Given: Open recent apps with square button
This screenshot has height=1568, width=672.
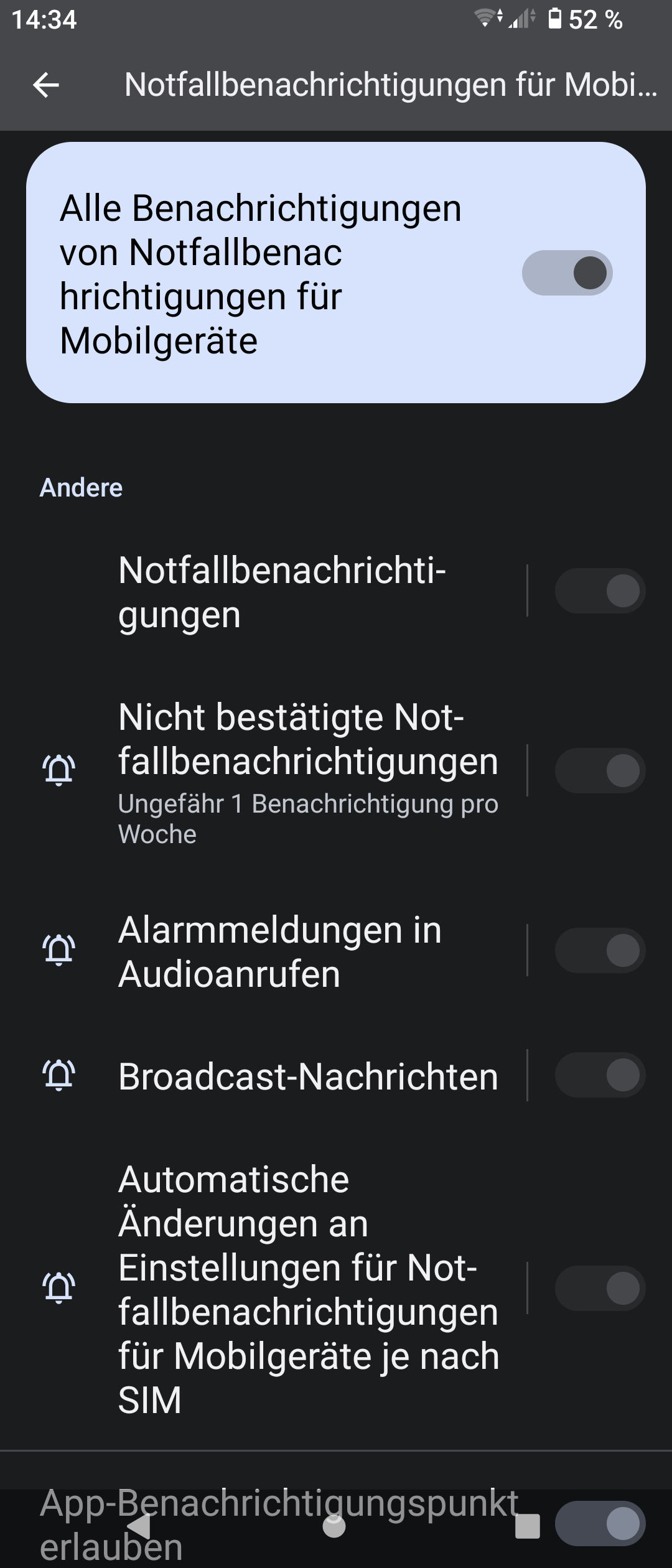Looking at the screenshot, I should point(528,1526).
